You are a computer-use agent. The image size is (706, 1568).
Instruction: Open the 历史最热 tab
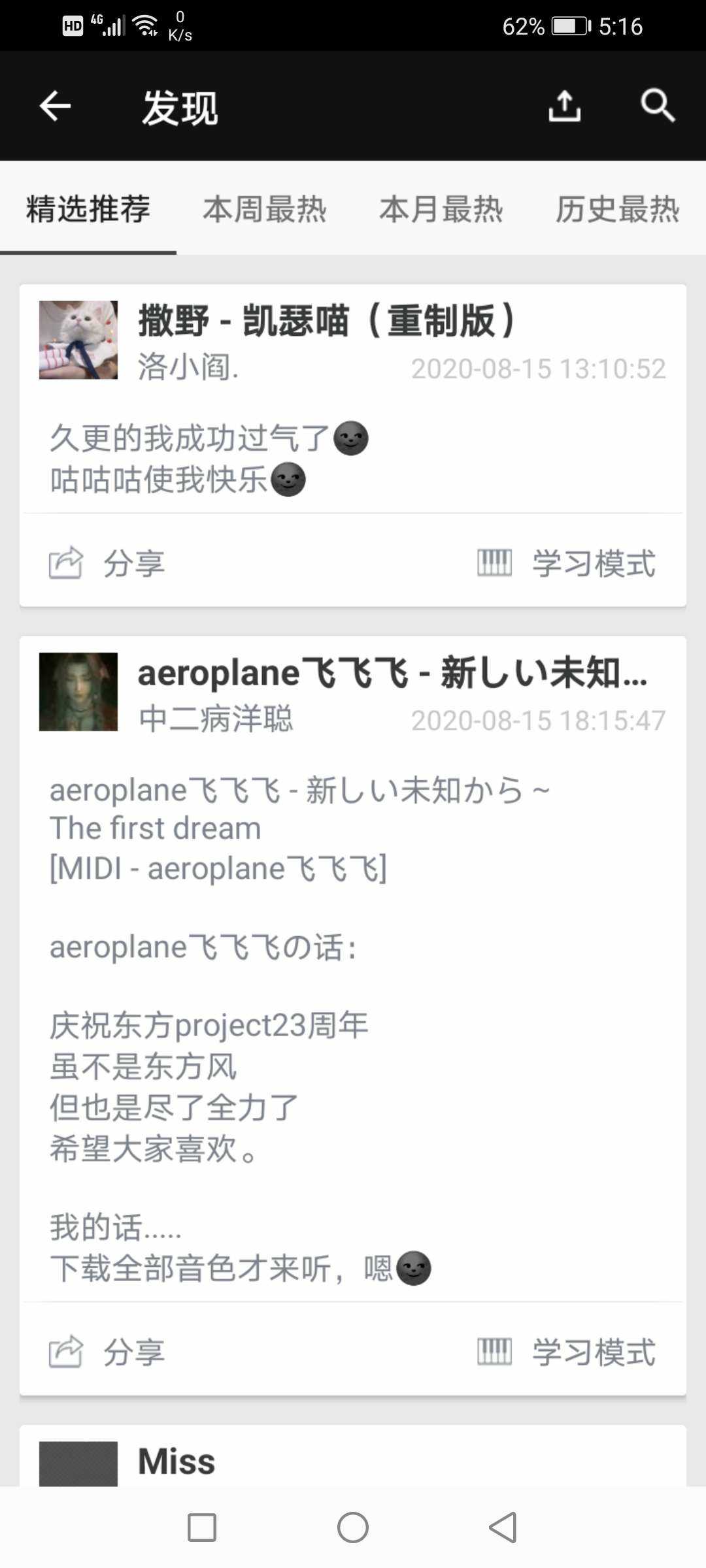tap(617, 209)
